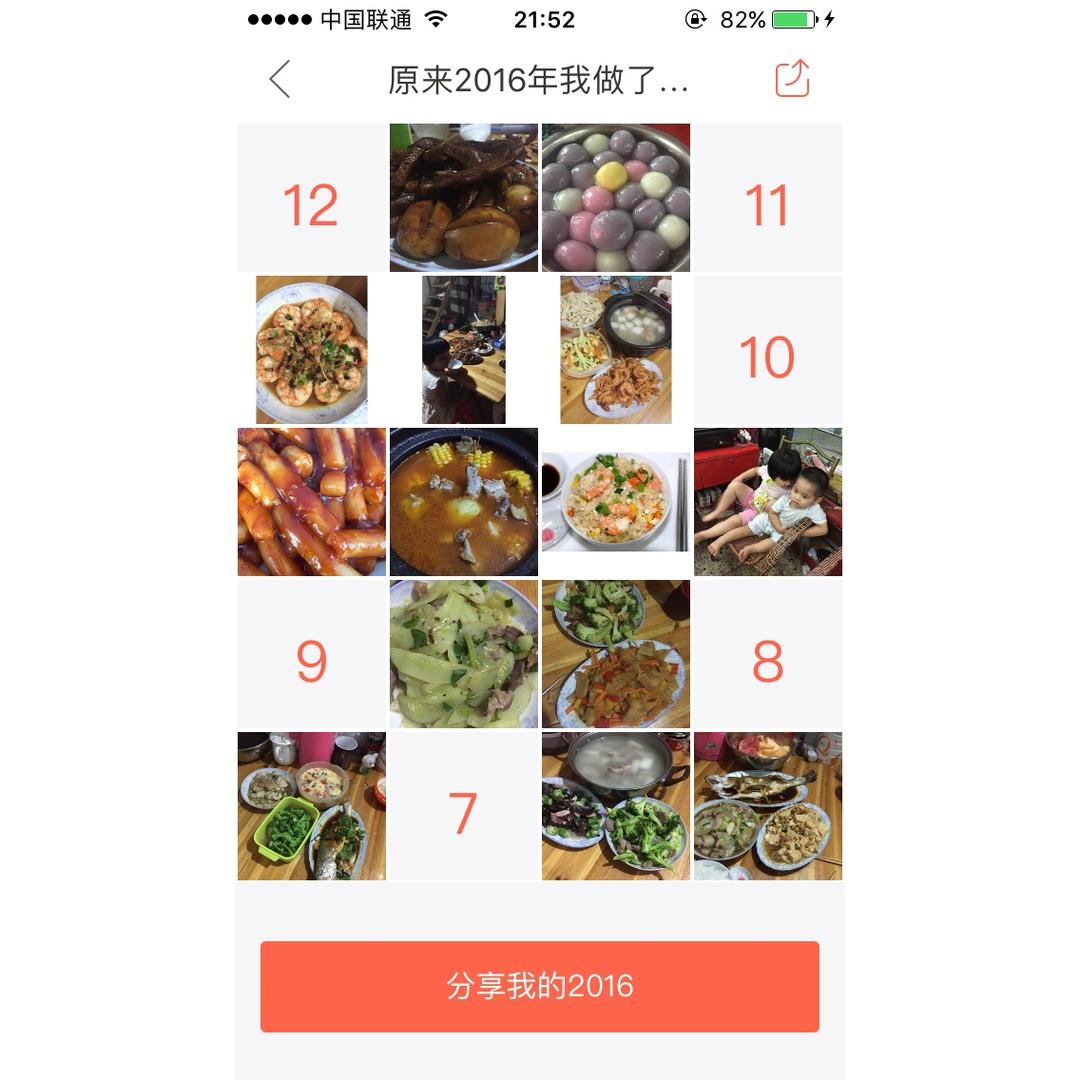The height and width of the screenshot is (1080, 1080).
Task: Open the spicy rice cakes photo
Action: click(x=311, y=502)
